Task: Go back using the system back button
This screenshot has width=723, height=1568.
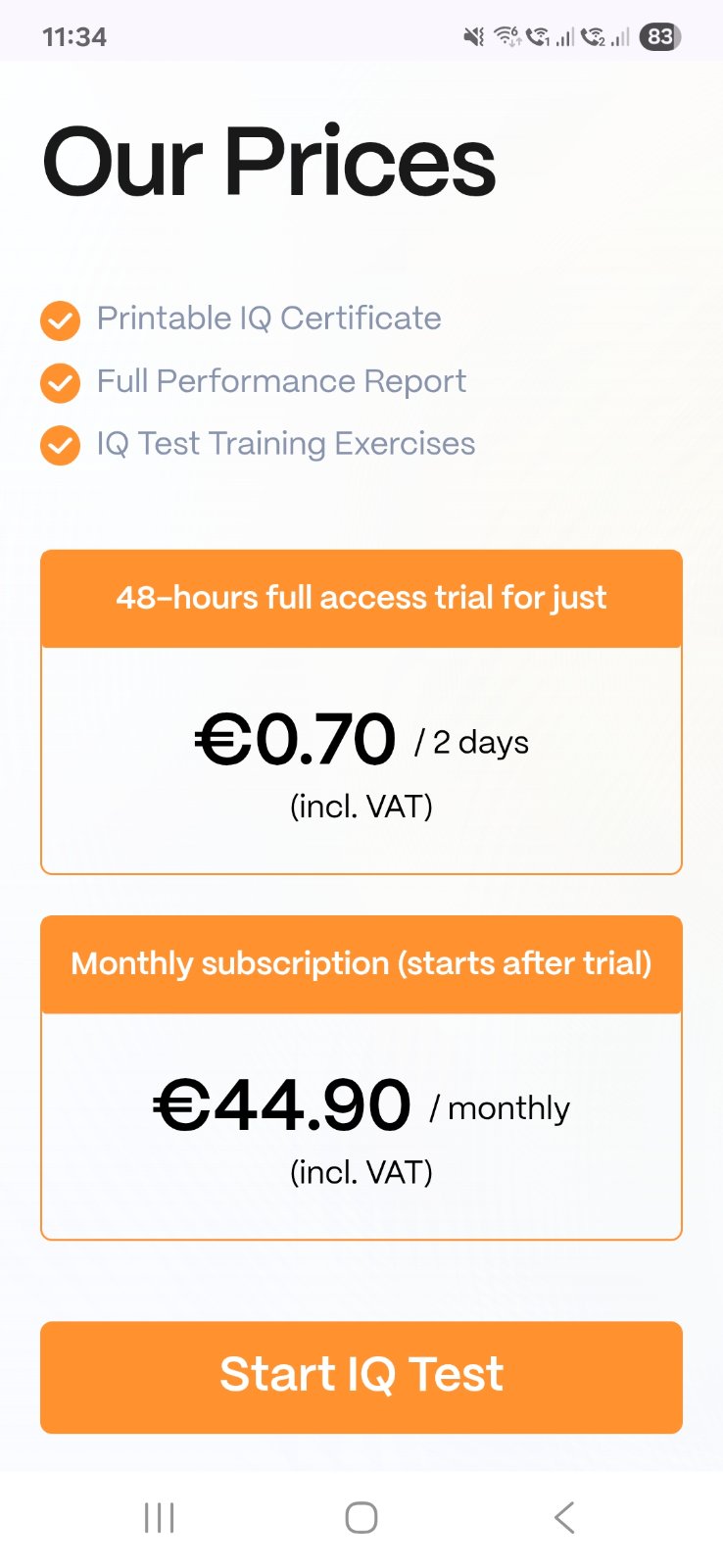Action: (x=563, y=1517)
